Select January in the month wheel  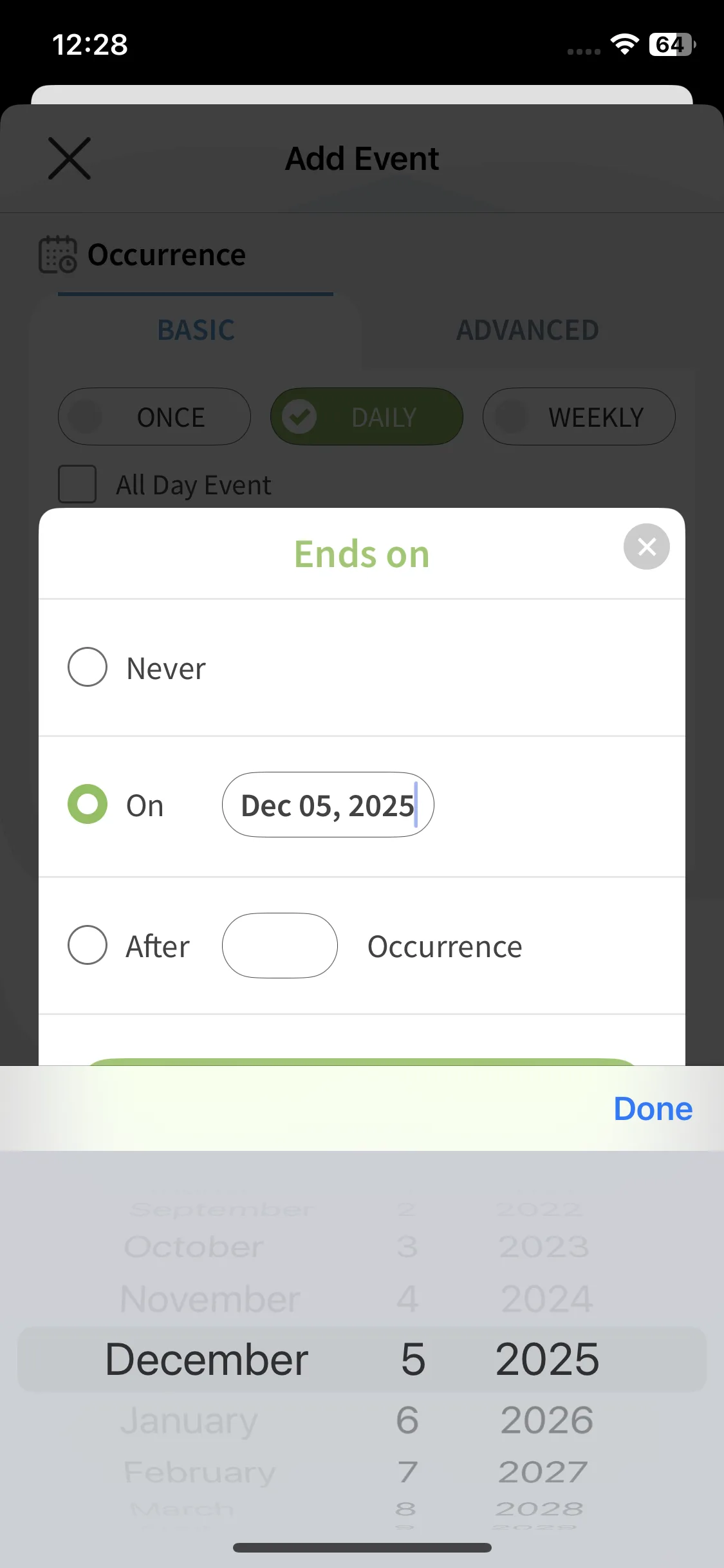click(x=189, y=1421)
